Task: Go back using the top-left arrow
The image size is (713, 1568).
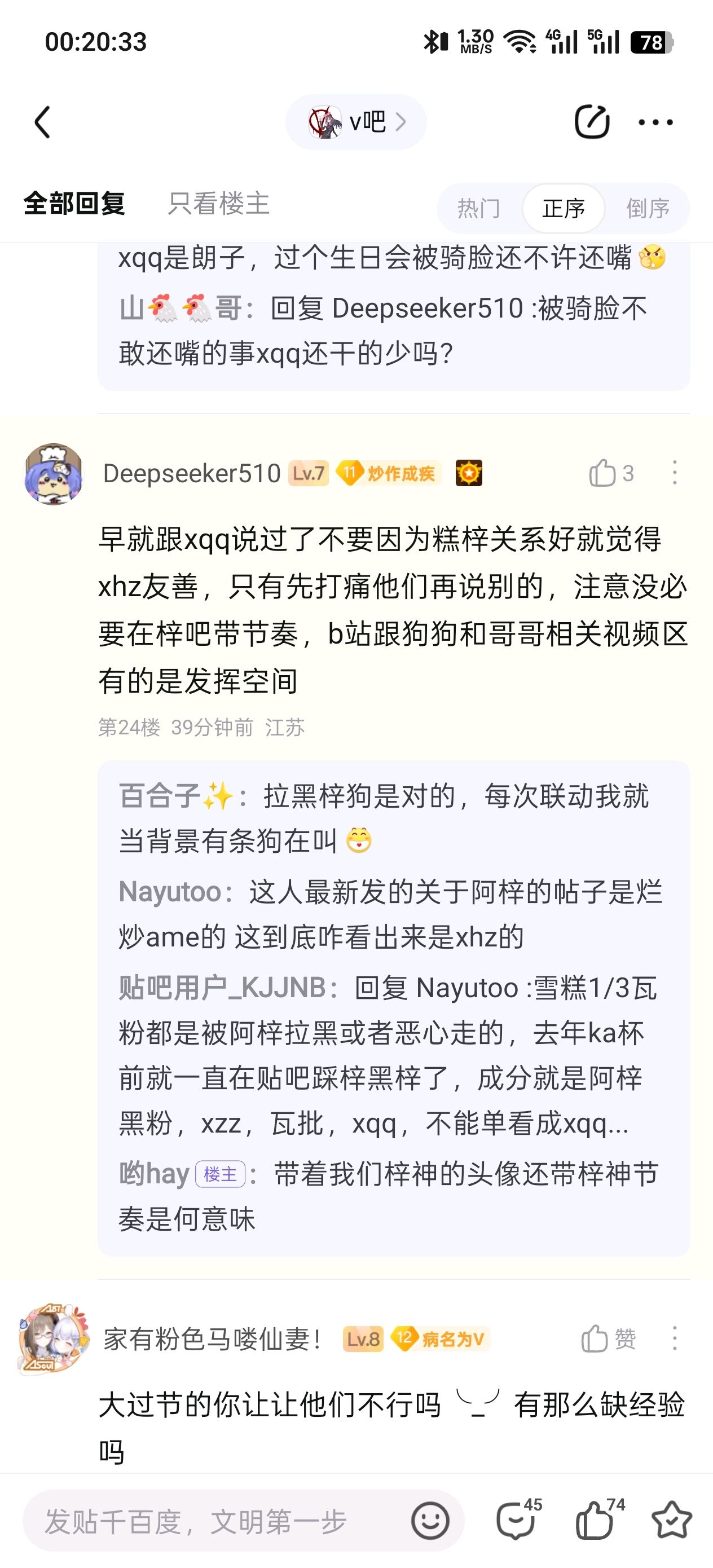Action: click(x=42, y=122)
